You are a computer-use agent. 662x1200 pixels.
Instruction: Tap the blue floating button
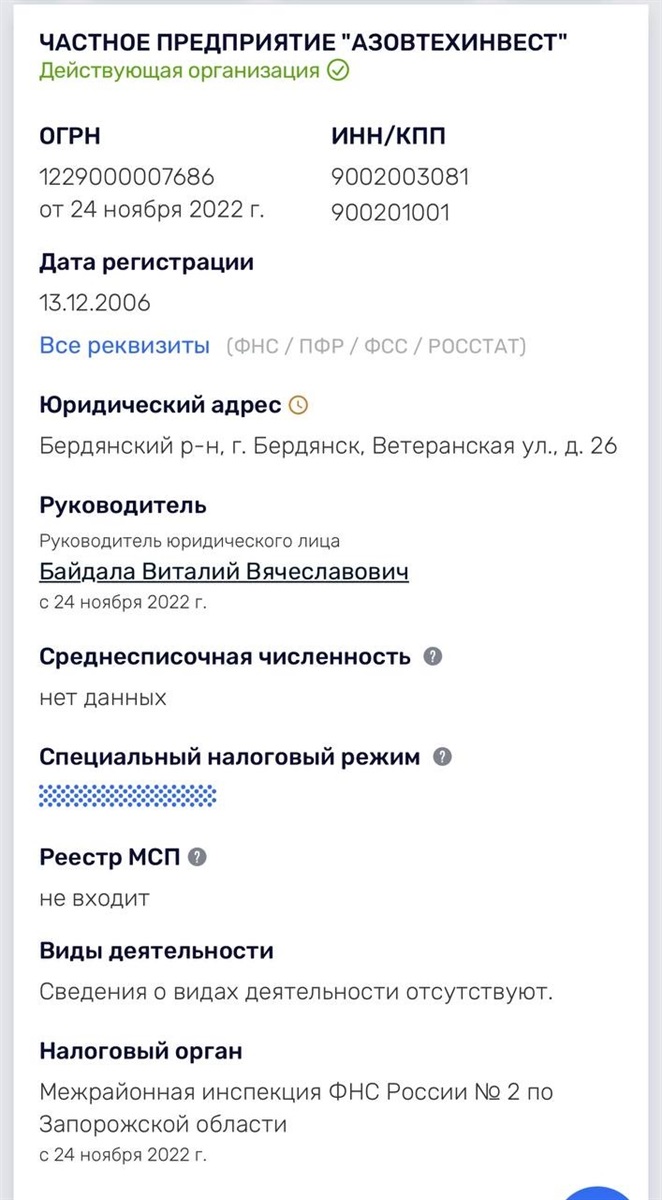click(x=598, y=1190)
